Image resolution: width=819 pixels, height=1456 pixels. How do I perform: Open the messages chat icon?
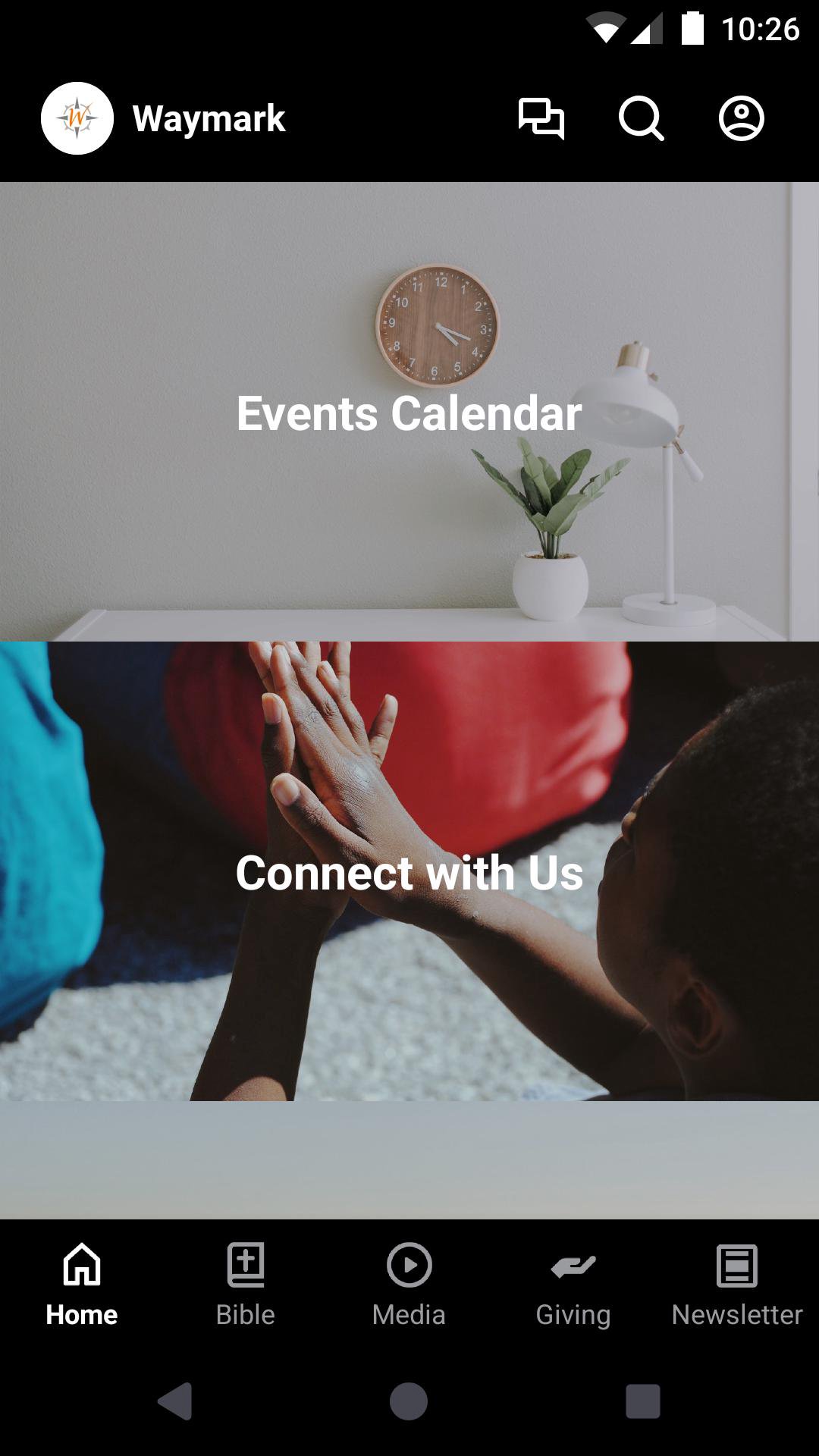pos(541,119)
